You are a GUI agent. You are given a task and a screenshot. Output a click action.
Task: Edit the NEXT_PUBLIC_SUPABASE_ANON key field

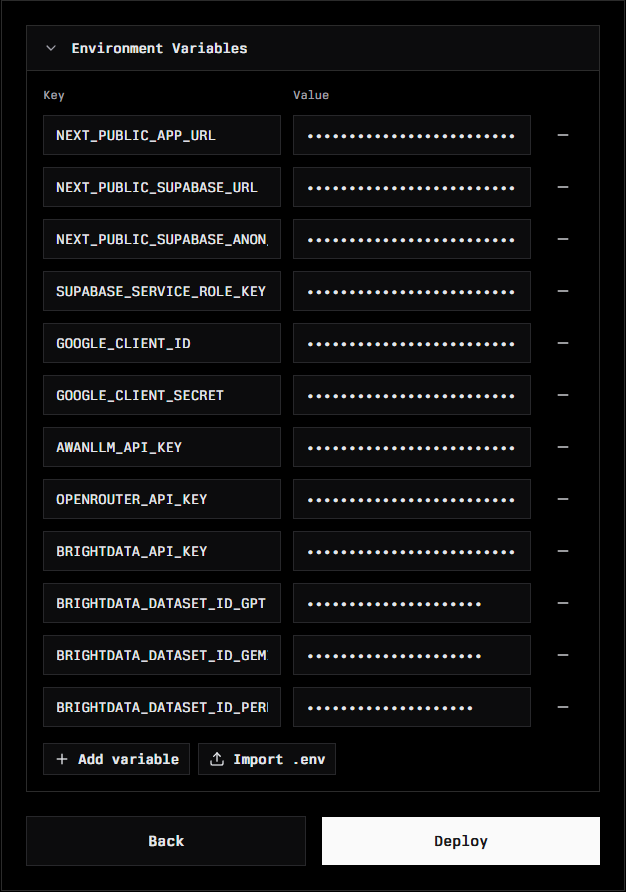pos(161,239)
